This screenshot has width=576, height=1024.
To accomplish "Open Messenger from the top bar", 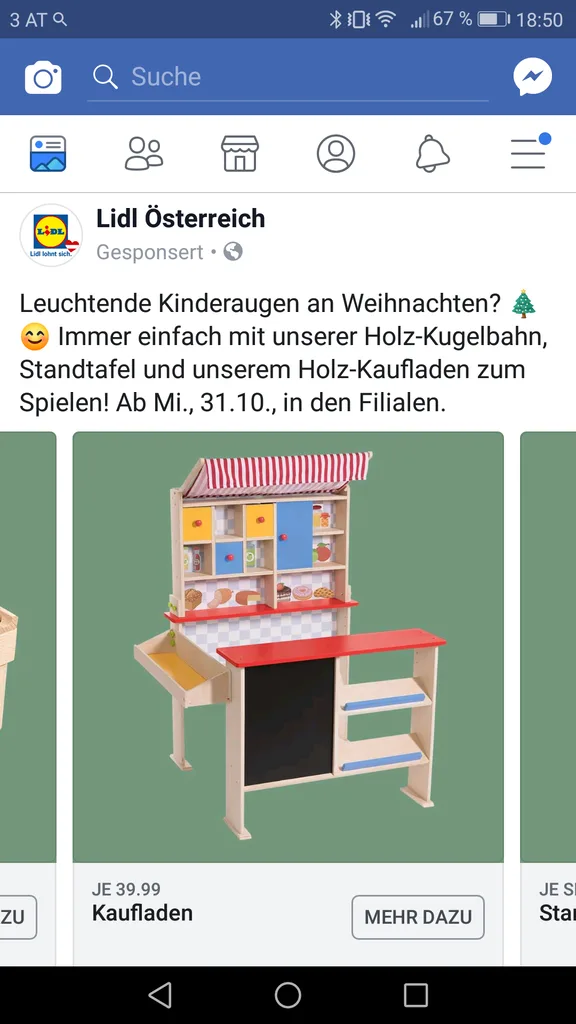I will click(x=532, y=77).
